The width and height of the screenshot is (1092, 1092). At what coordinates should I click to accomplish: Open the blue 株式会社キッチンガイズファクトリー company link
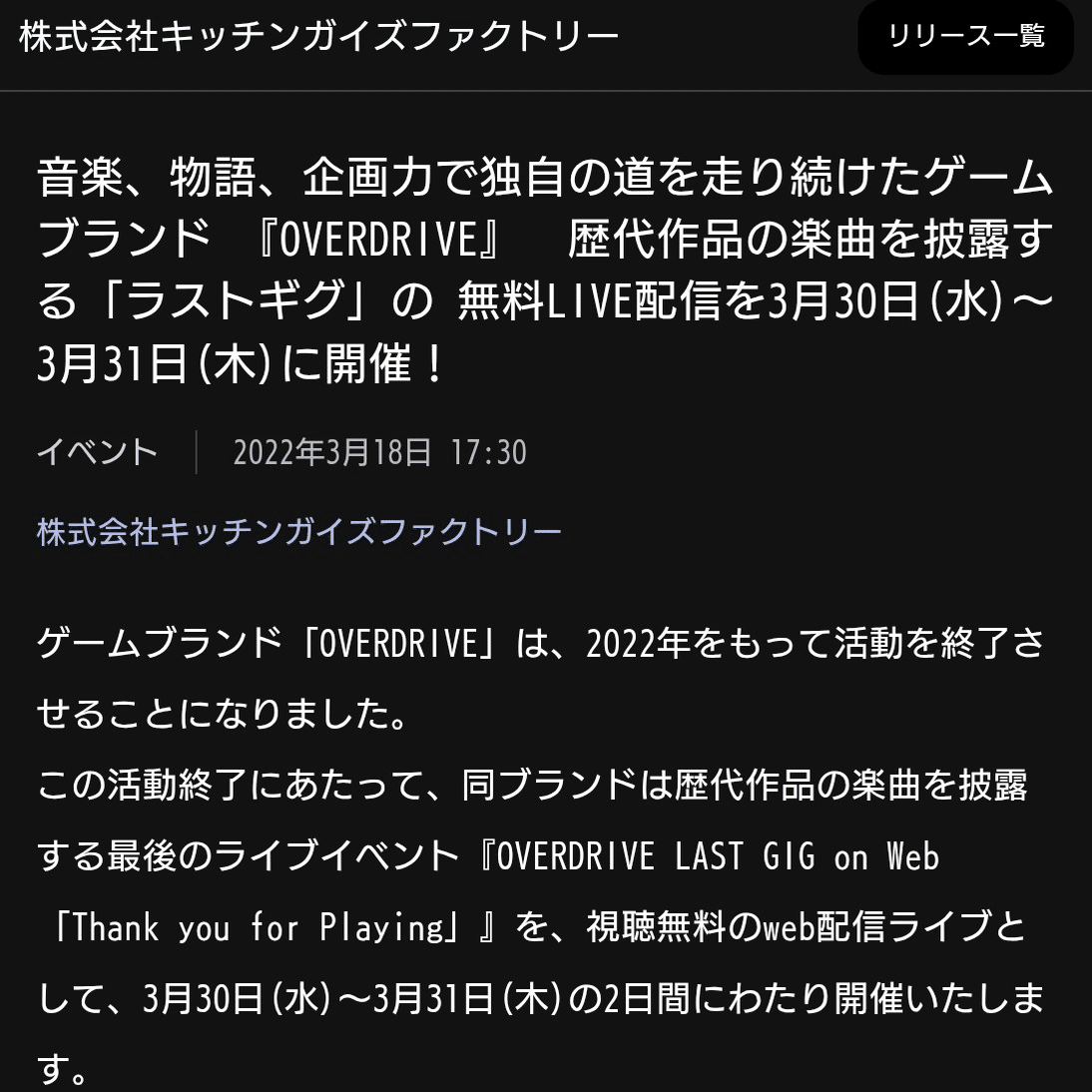pos(299,531)
